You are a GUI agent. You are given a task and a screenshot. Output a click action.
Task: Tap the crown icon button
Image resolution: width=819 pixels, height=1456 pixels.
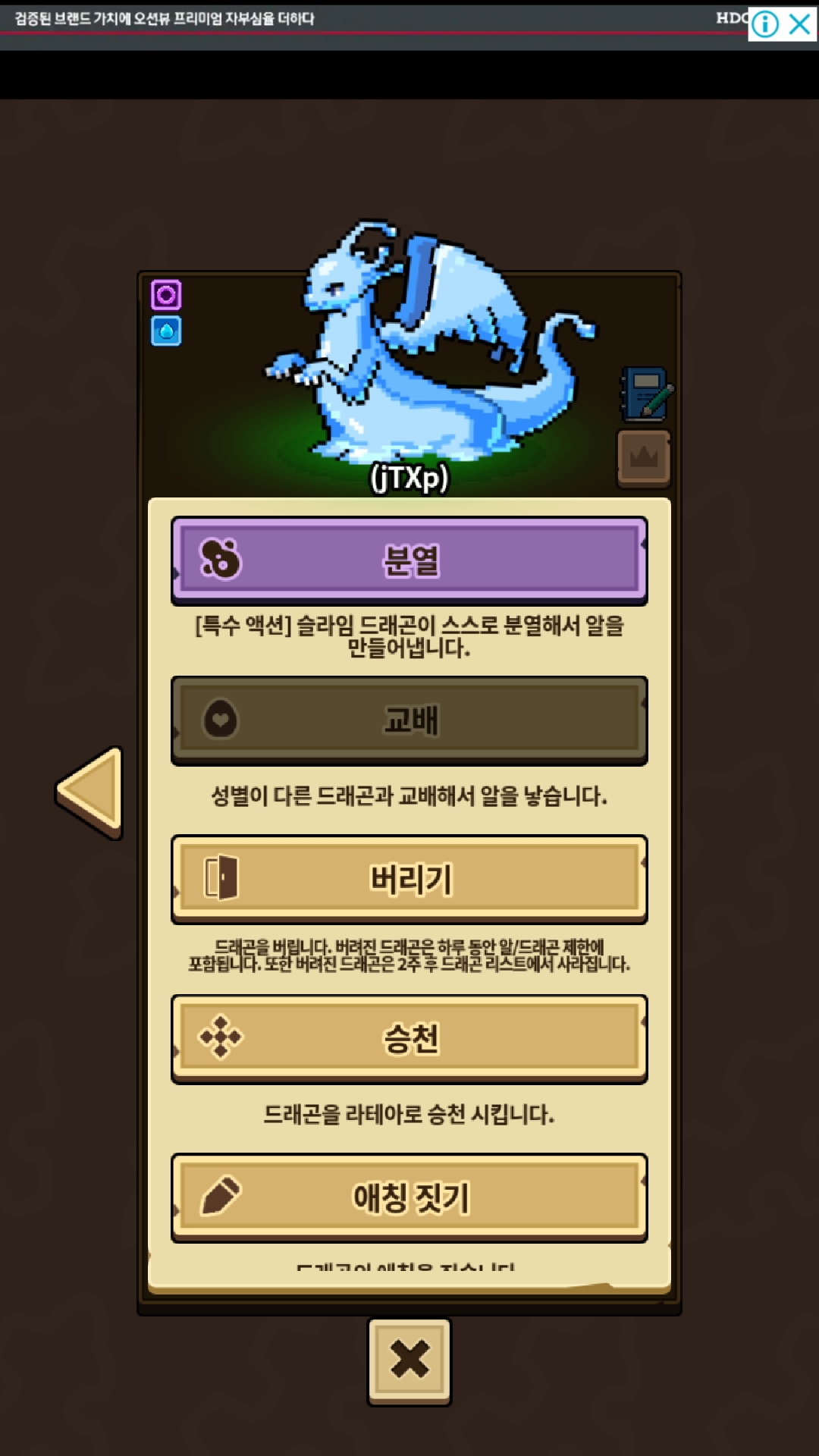point(644,457)
